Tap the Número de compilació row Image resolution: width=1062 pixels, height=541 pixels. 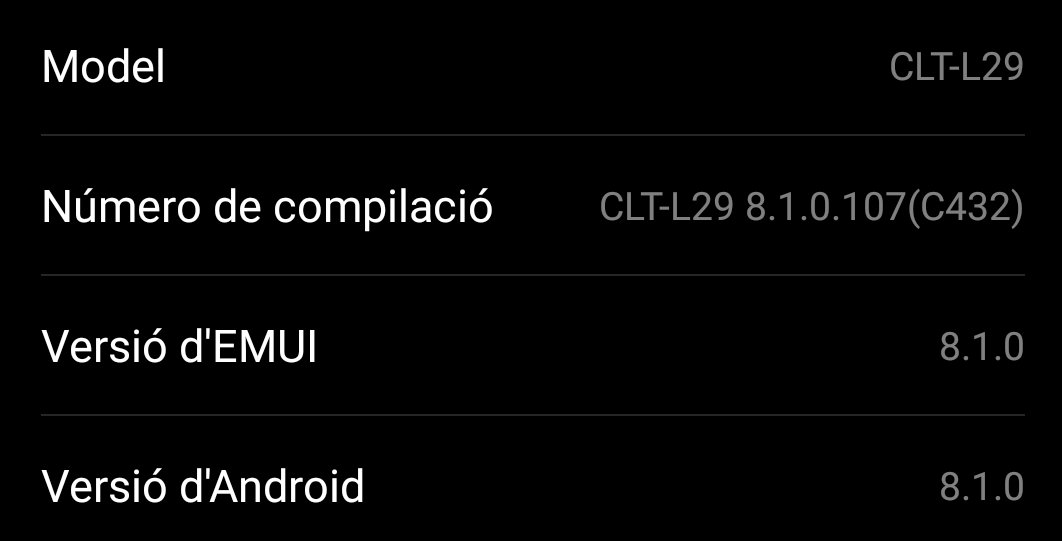pyautogui.click(x=531, y=207)
